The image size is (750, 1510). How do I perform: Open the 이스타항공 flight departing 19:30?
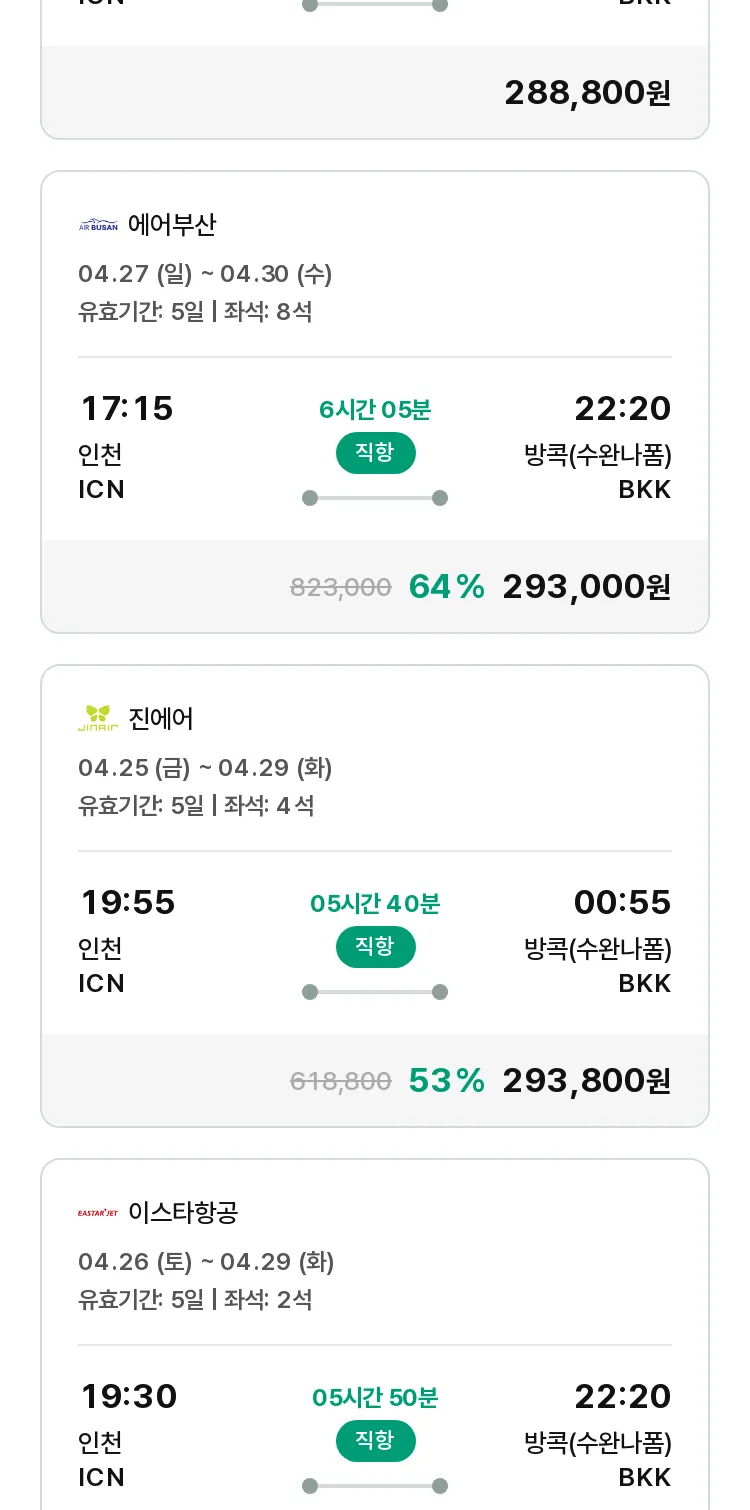click(x=375, y=1334)
